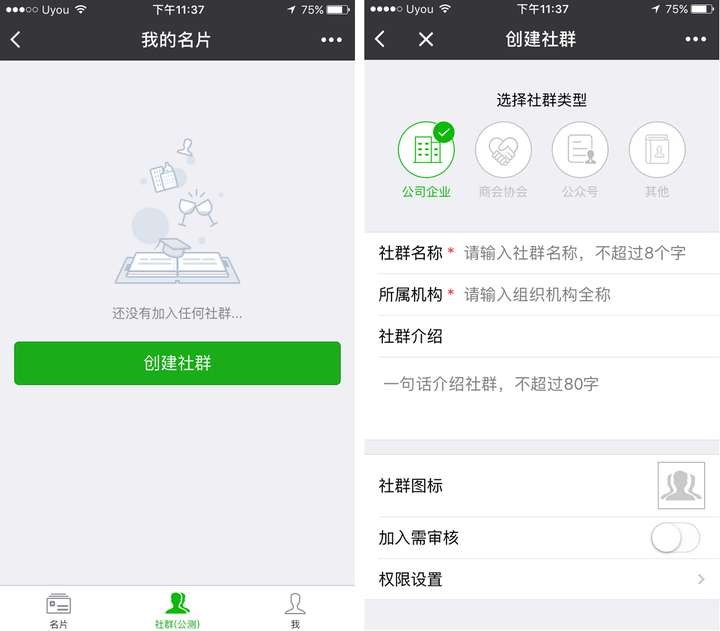This screenshot has height=631, width=720.
Task: Go back from the 创建社群 screen
Action: click(380, 40)
